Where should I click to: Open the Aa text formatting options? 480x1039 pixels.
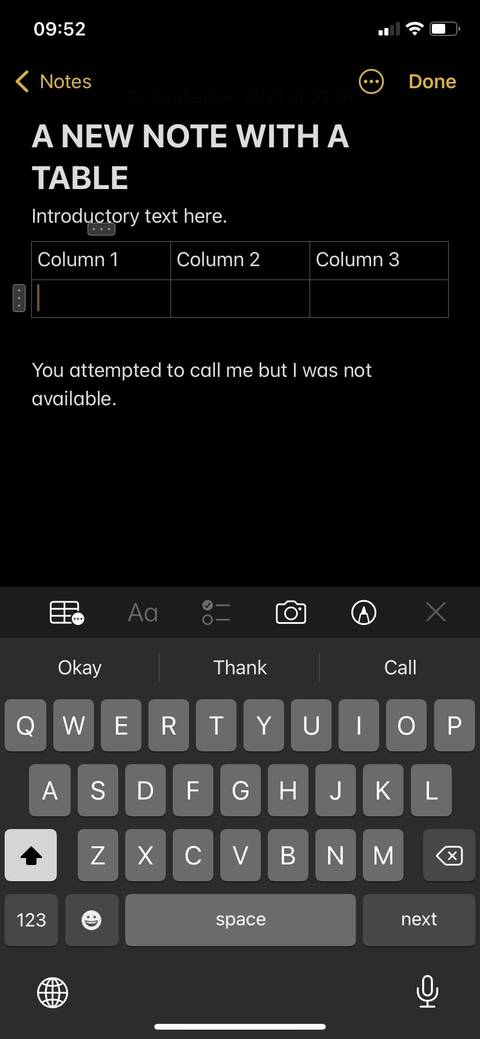pos(143,613)
